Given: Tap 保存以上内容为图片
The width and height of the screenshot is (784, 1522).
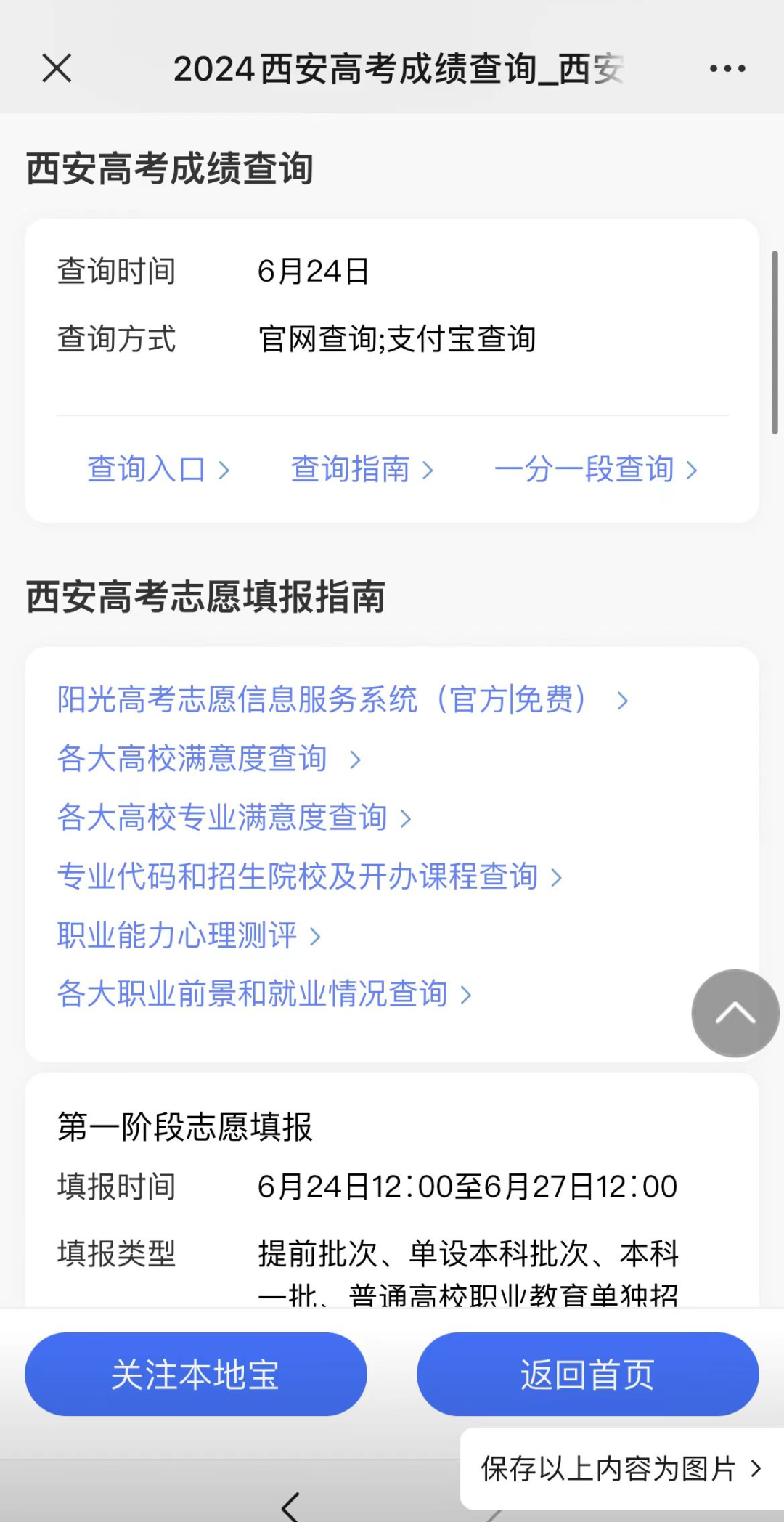Looking at the screenshot, I should click(622, 1468).
